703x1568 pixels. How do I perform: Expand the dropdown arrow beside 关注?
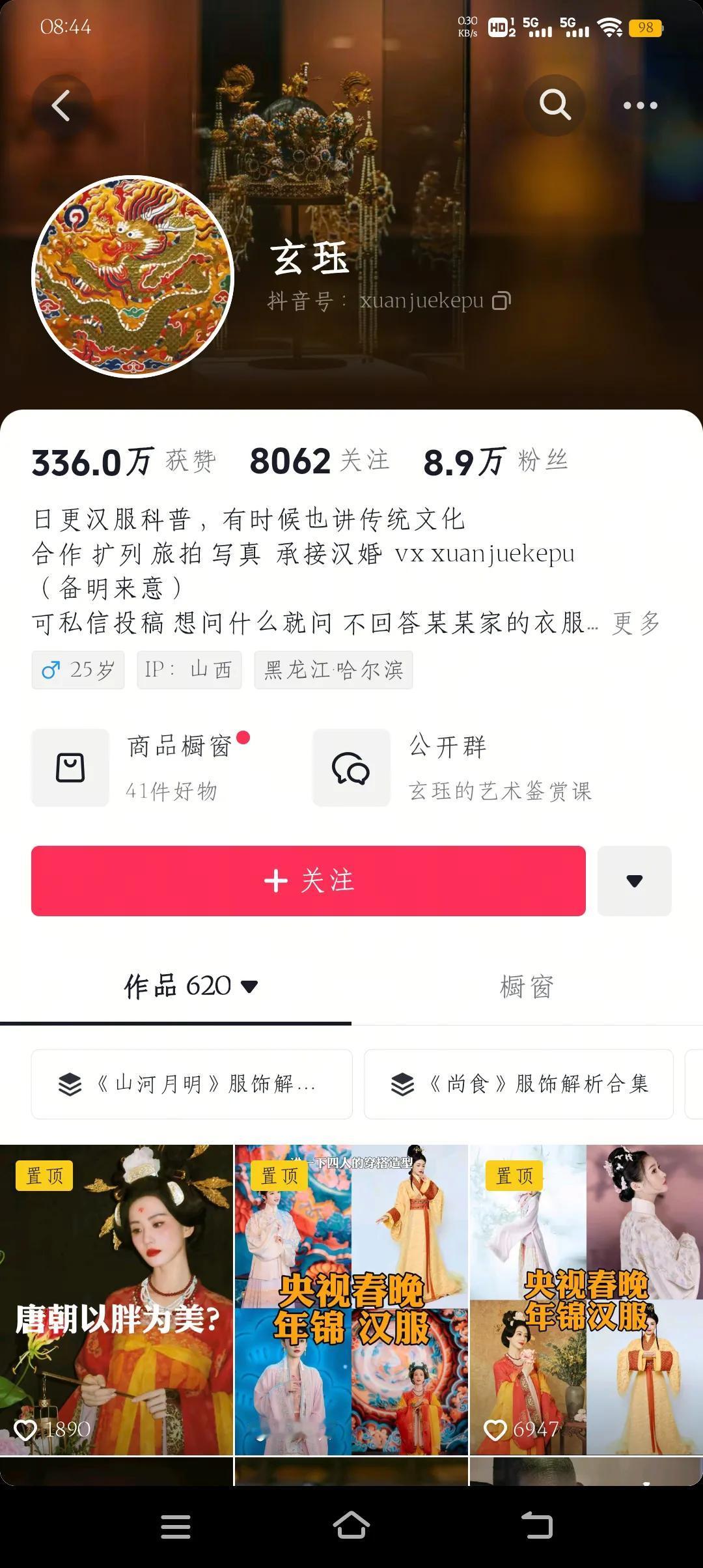634,880
